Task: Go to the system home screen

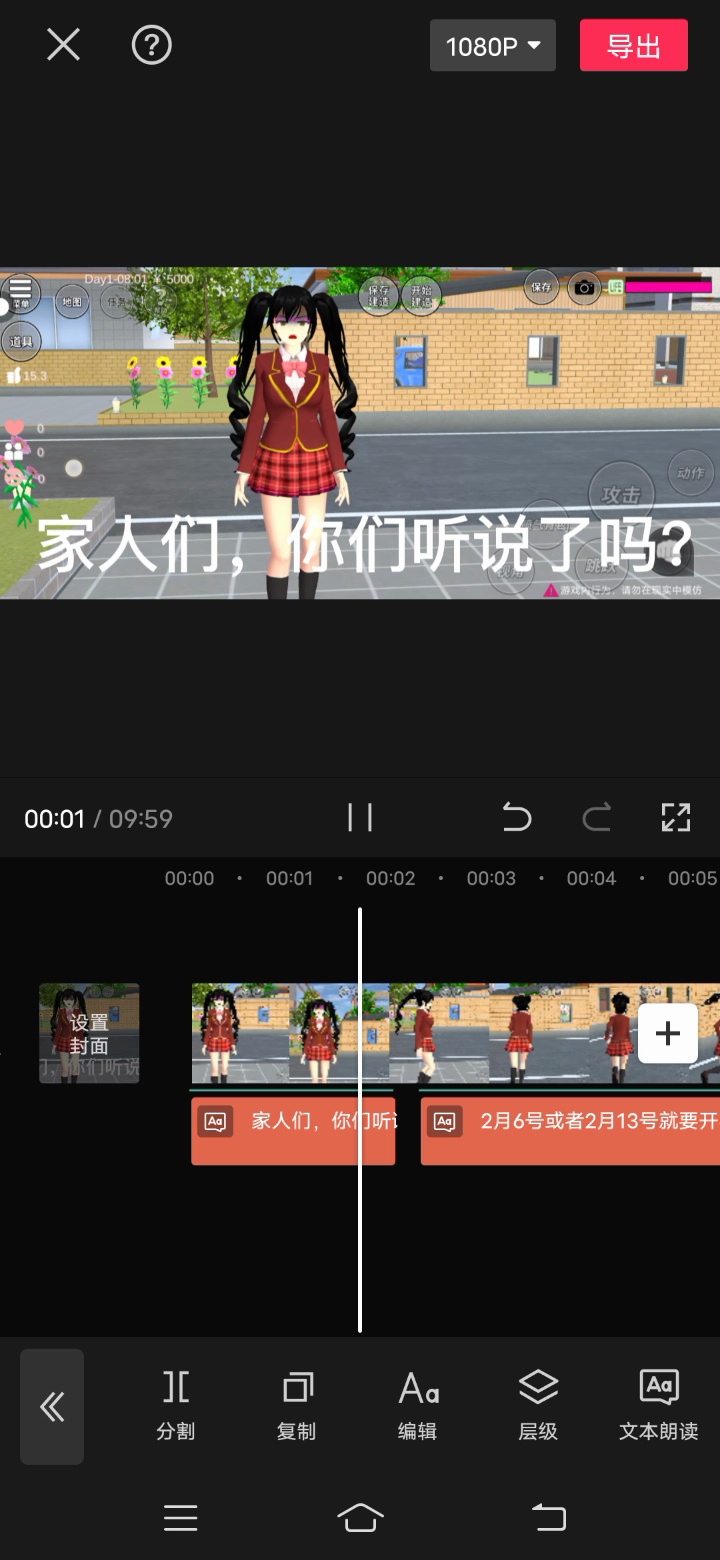Action: (360, 1518)
